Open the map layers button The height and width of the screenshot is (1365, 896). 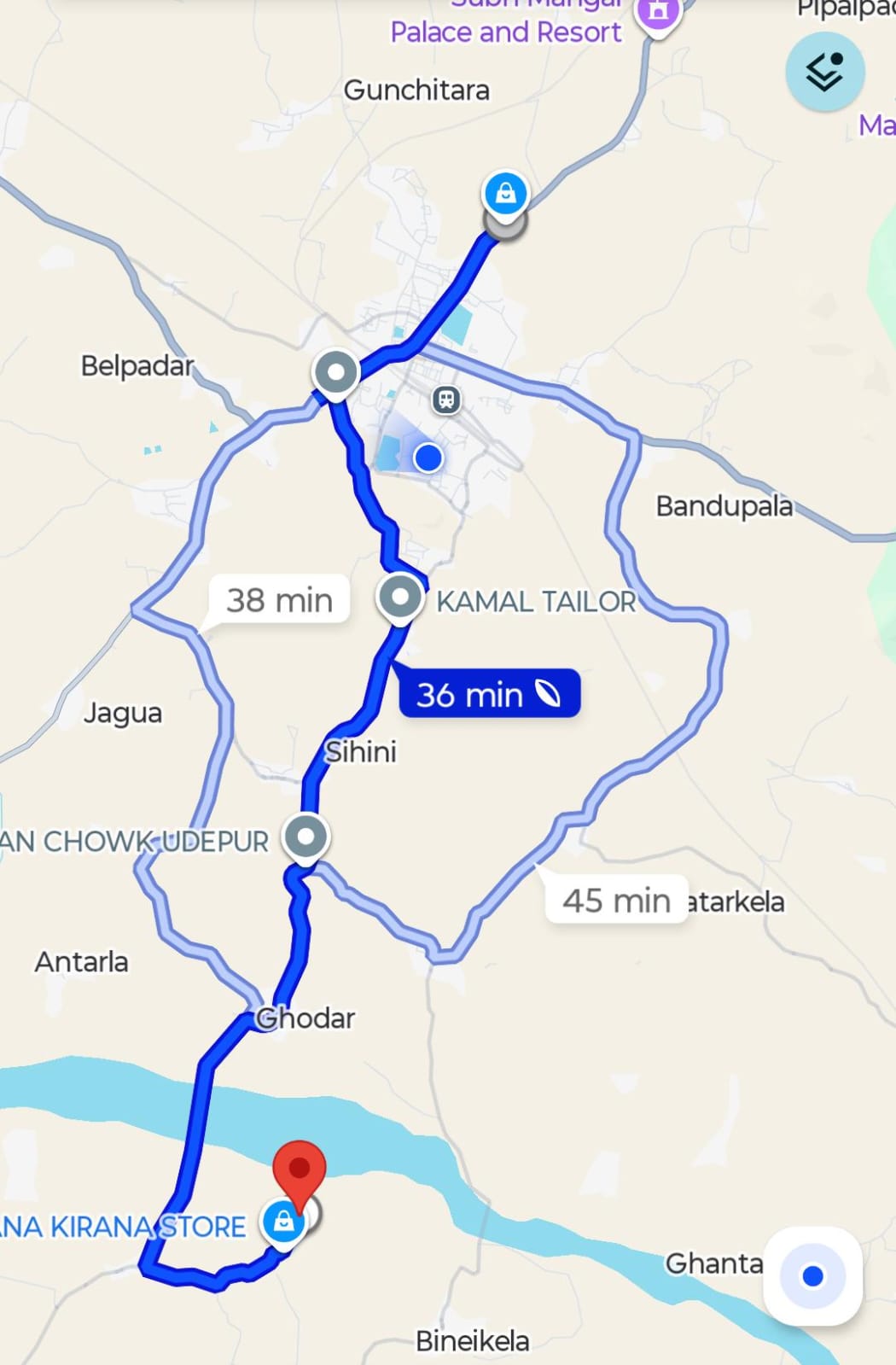pyautogui.click(x=824, y=72)
